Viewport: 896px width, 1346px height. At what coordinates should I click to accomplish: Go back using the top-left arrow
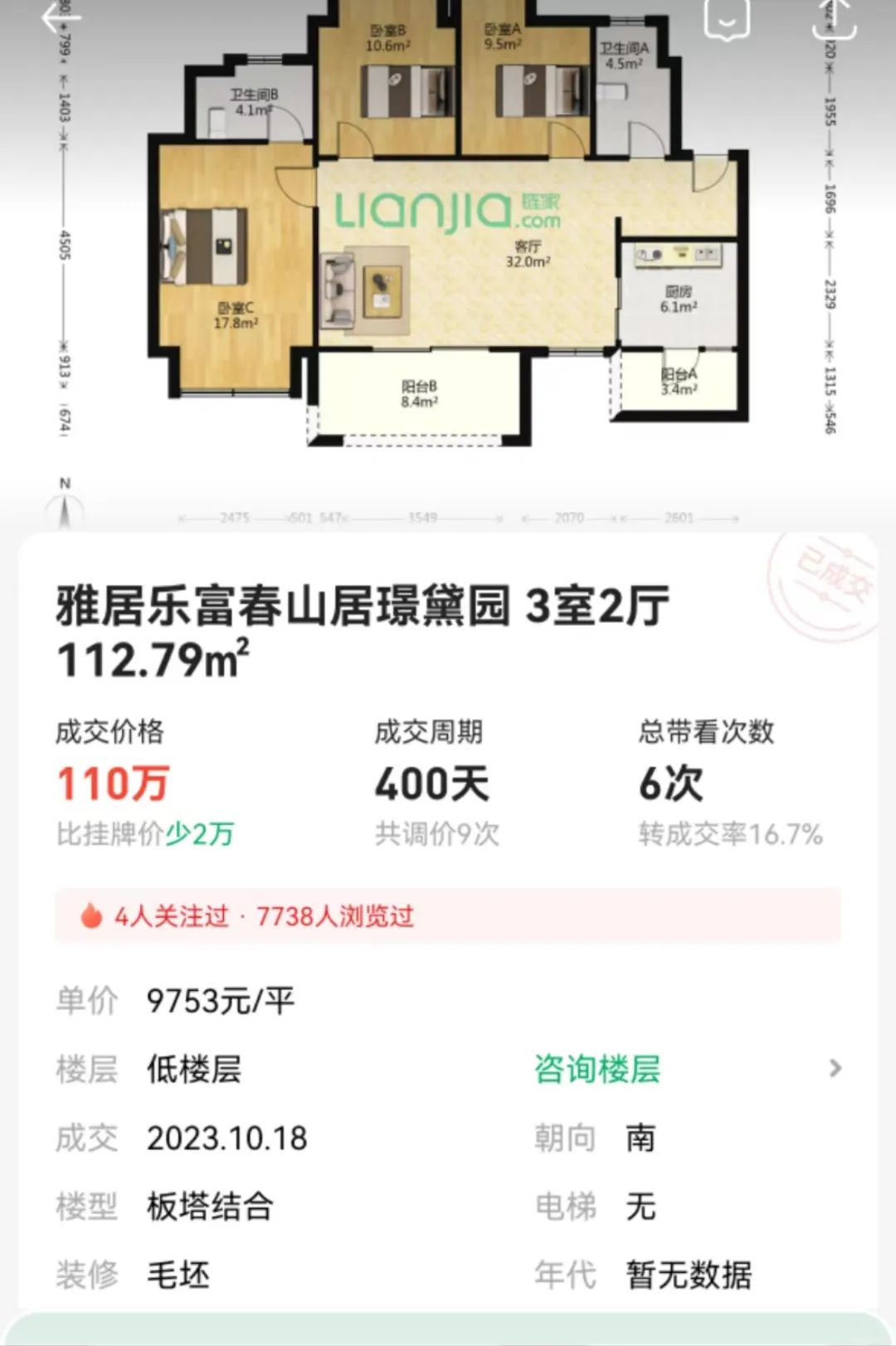click(x=60, y=18)
